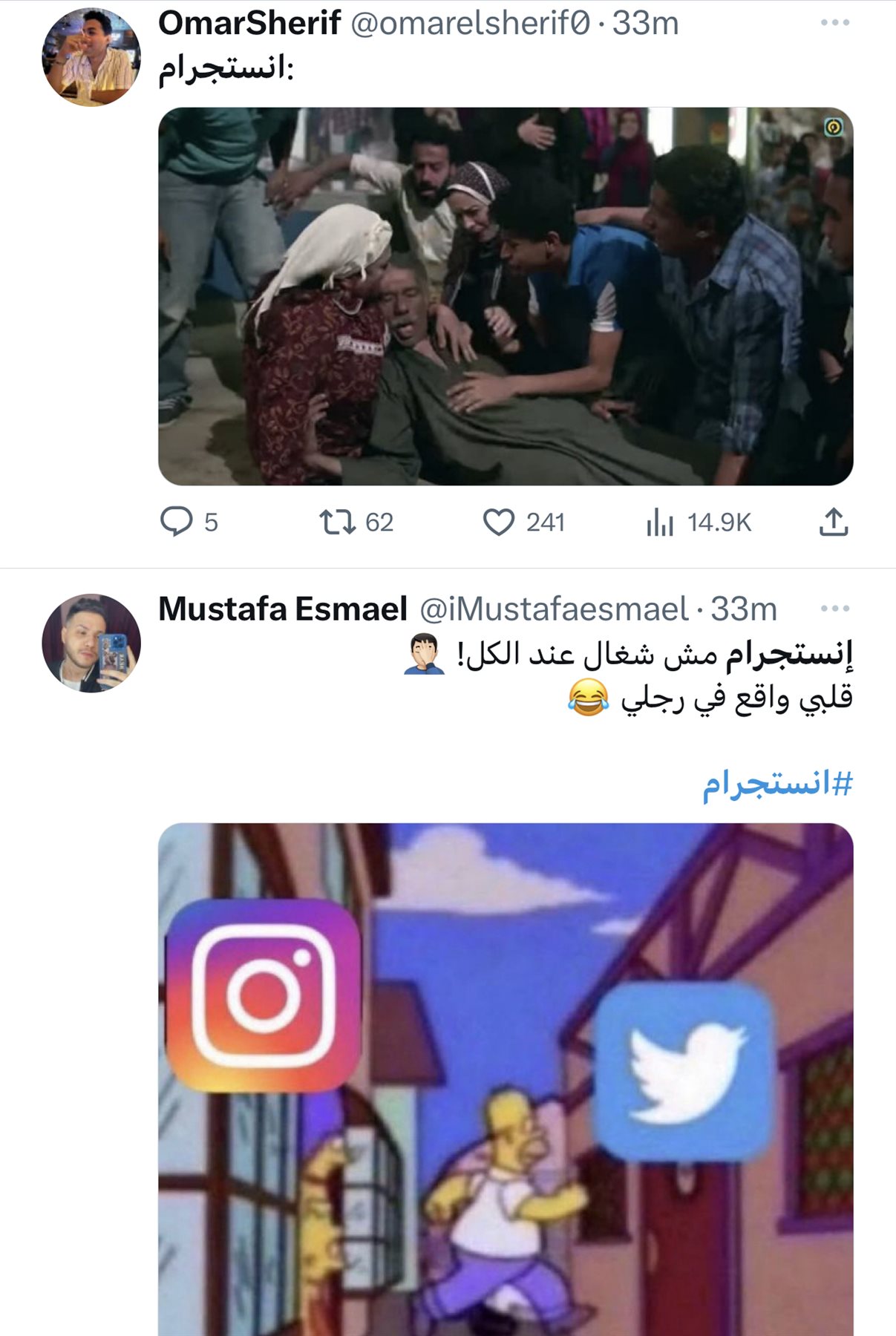The height and width of the screenshot is (1336, 896).
Task: Open OmarSherif's profile picture
Action: click(x=91, y=58)
